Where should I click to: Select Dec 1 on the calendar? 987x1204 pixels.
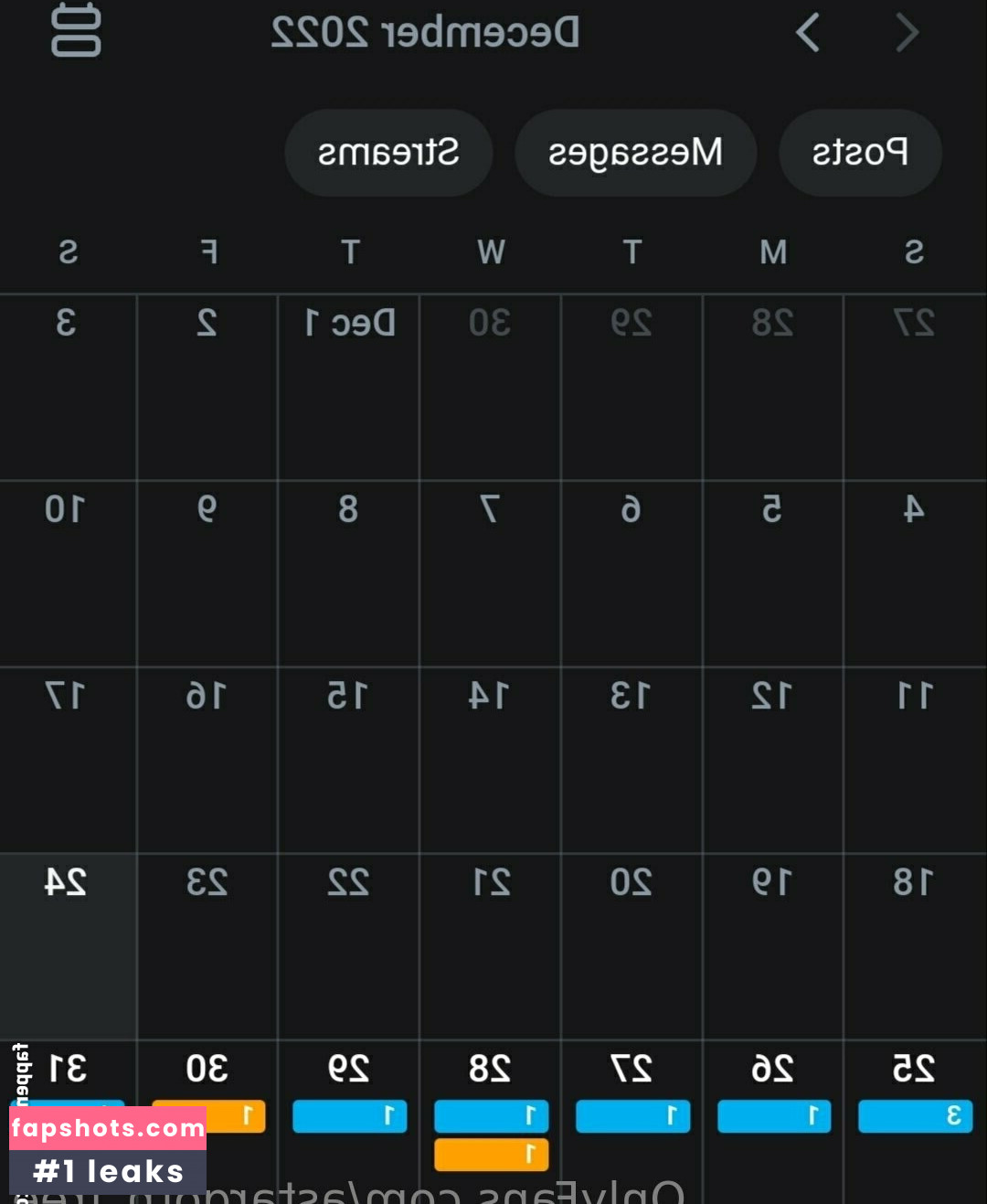(x=349, y=386)
